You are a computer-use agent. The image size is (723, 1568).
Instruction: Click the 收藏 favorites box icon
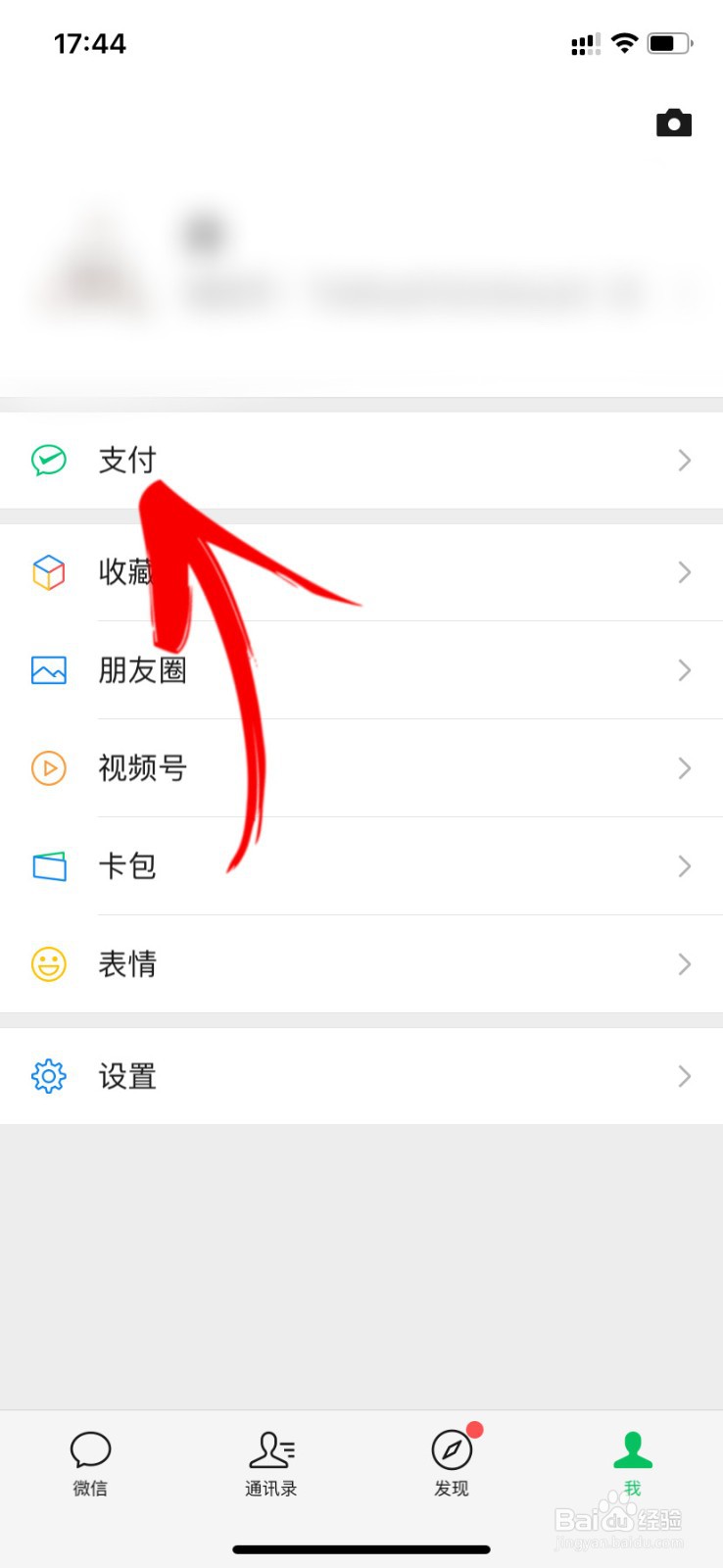click(x=49, y=572)
